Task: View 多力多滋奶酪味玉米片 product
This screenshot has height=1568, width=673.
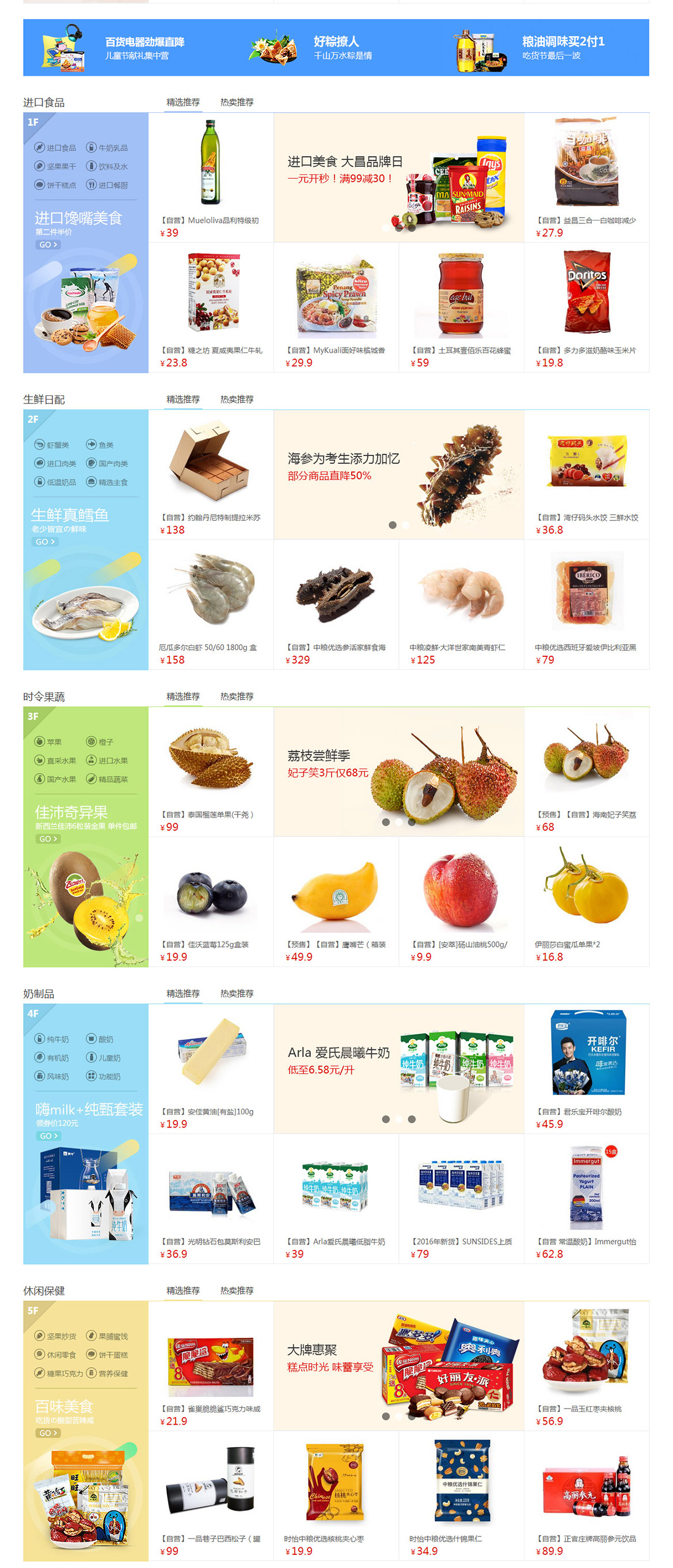Action: (587, 307)
